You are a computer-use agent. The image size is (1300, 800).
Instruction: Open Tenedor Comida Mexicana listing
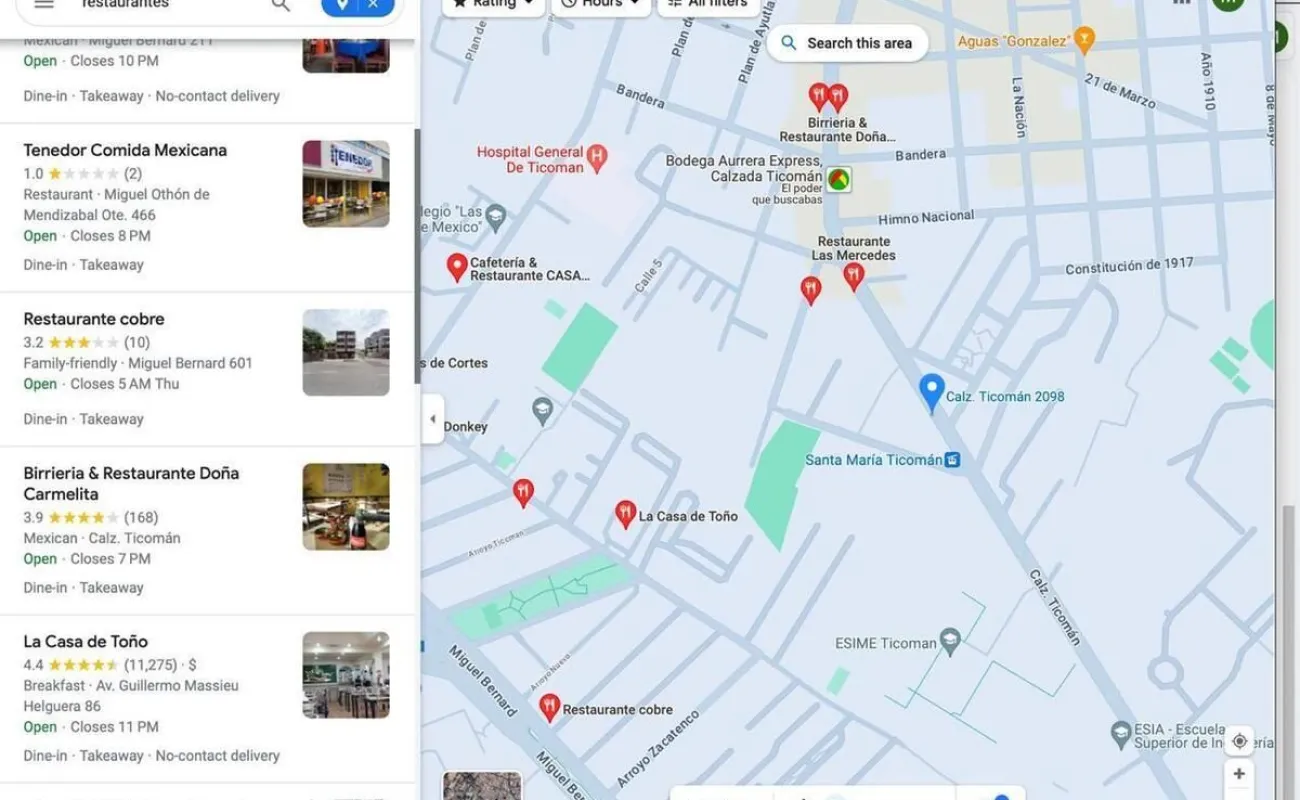pyautogui.click(x=125, y=150)
